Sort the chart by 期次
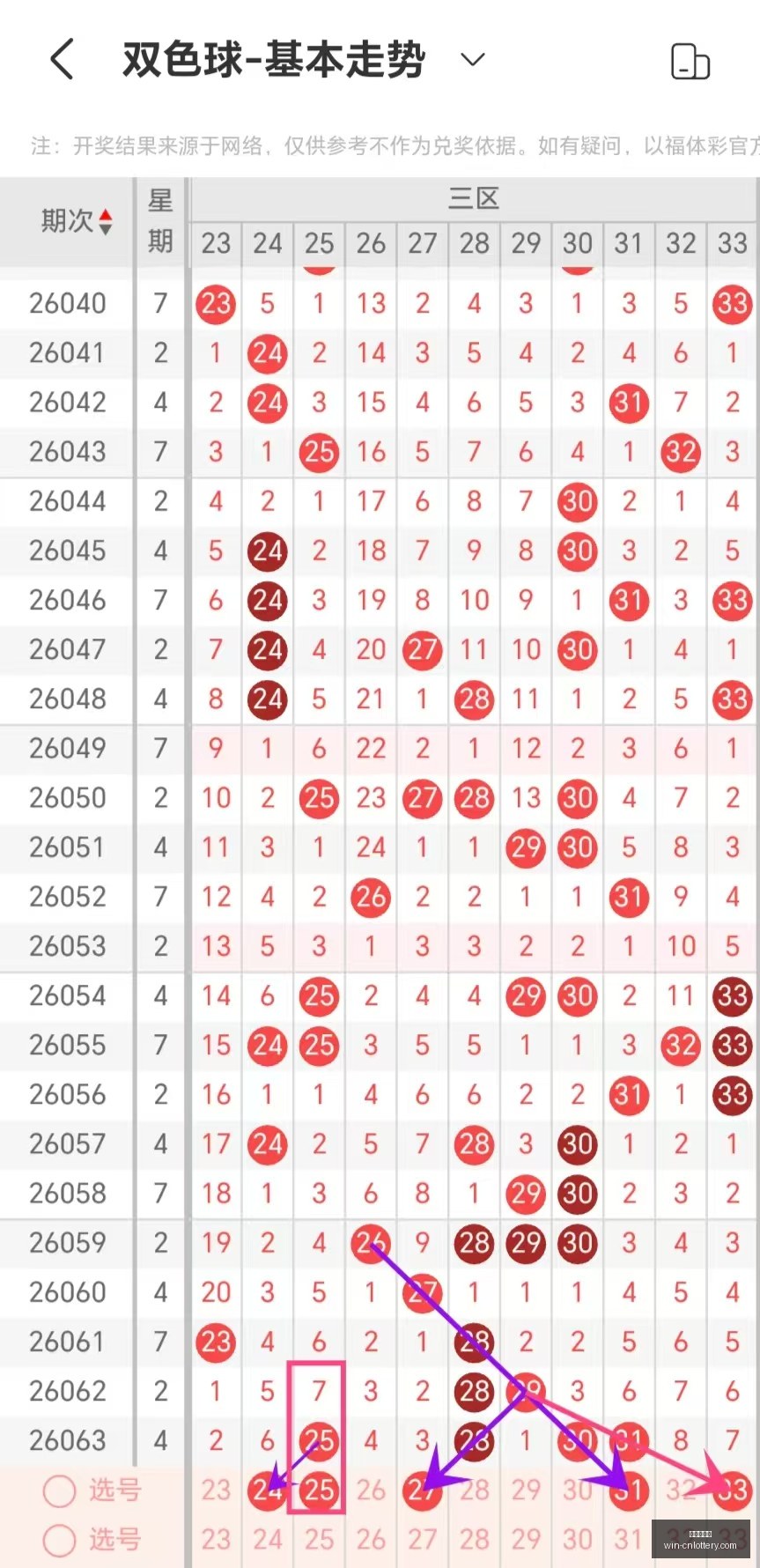 pos(77,221)
